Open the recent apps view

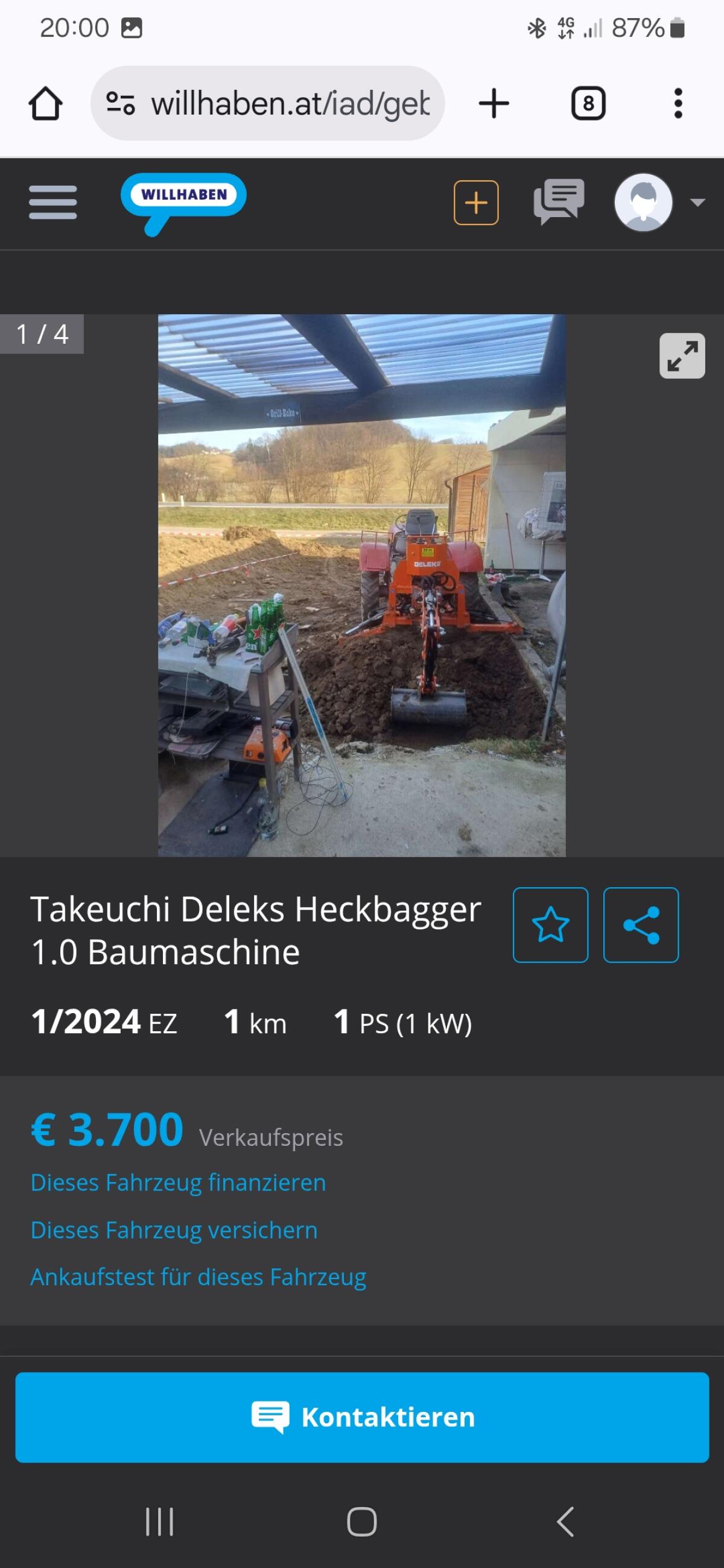click(159, 1522)
